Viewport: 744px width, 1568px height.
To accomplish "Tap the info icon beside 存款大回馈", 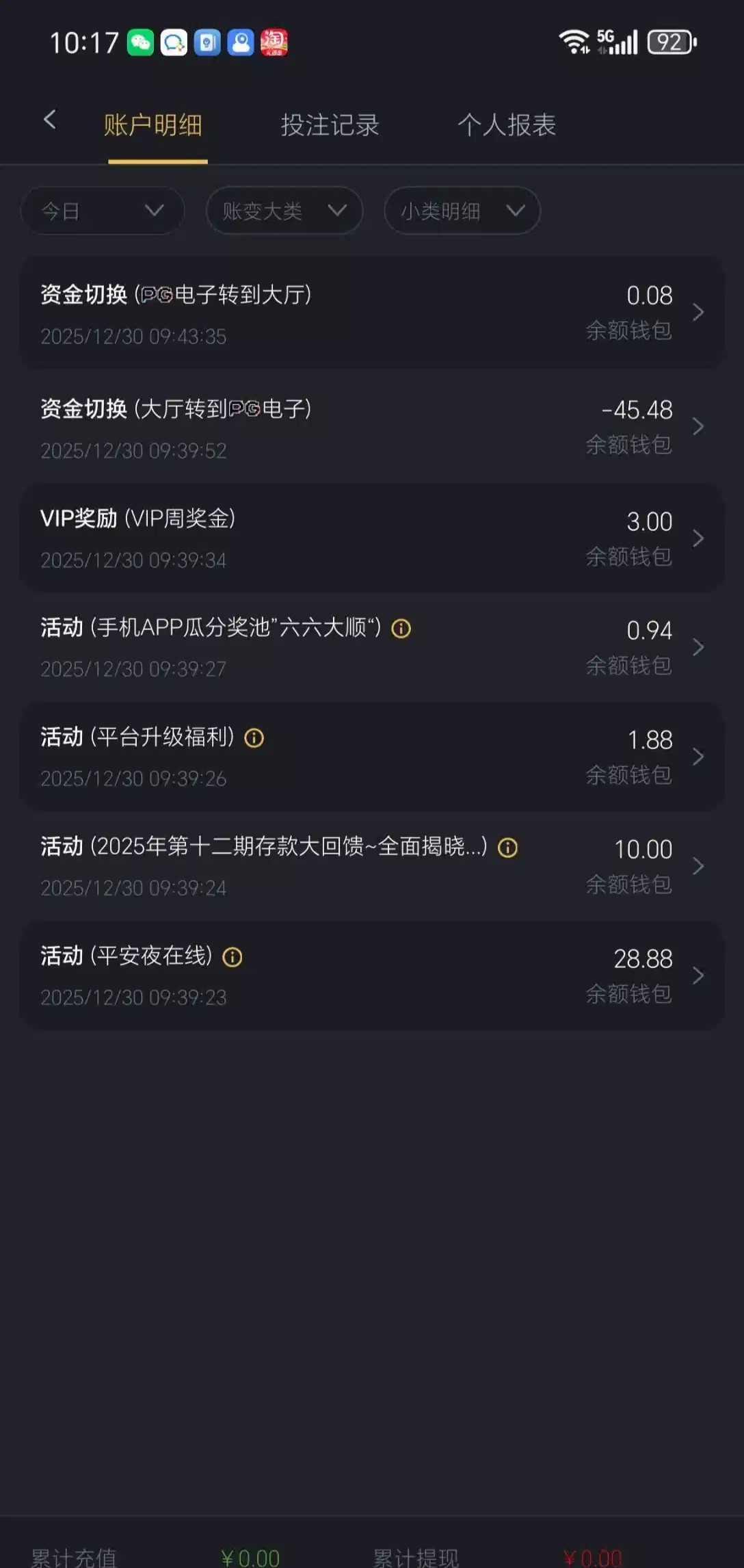I will (507, 848).
